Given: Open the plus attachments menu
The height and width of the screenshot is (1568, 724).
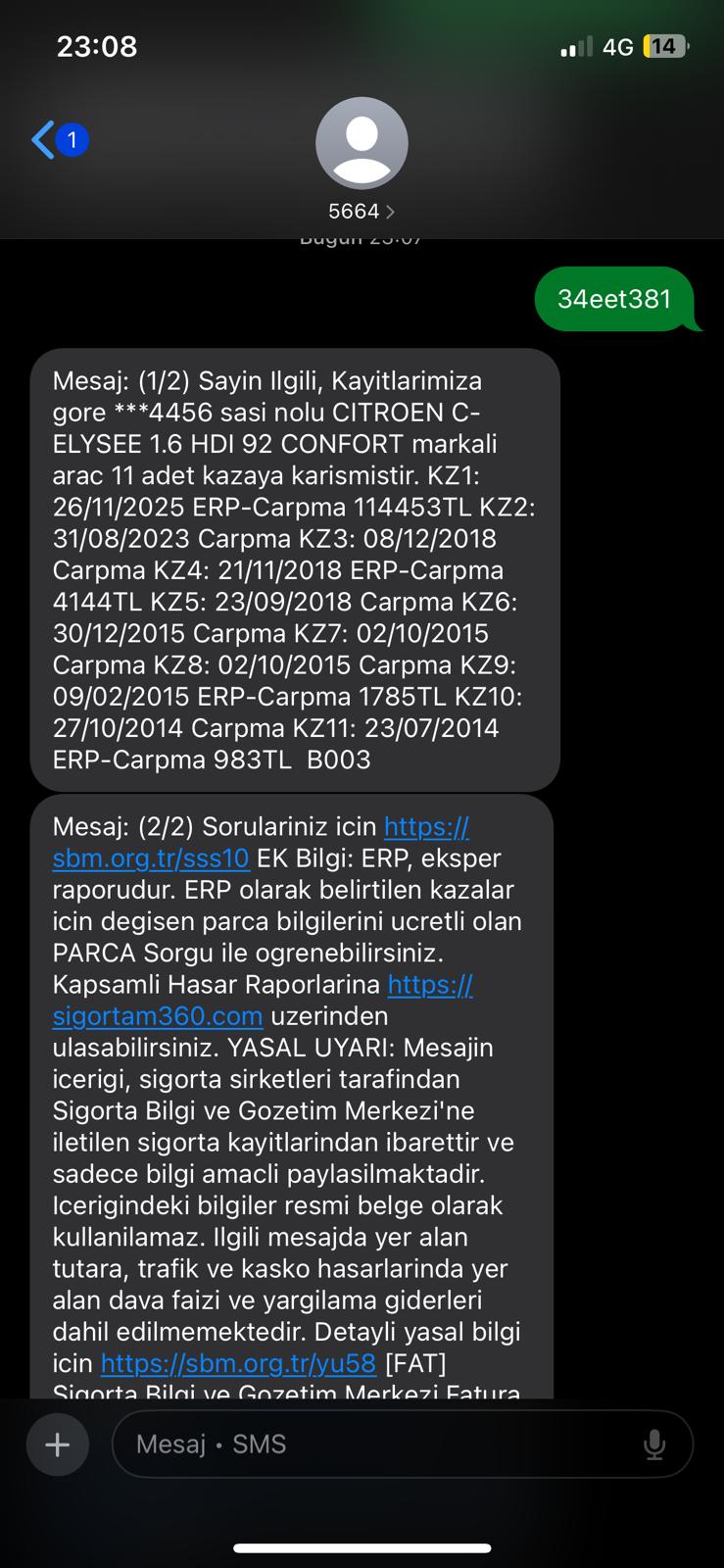Looking at the screenshot, I should coord(58,1445).
